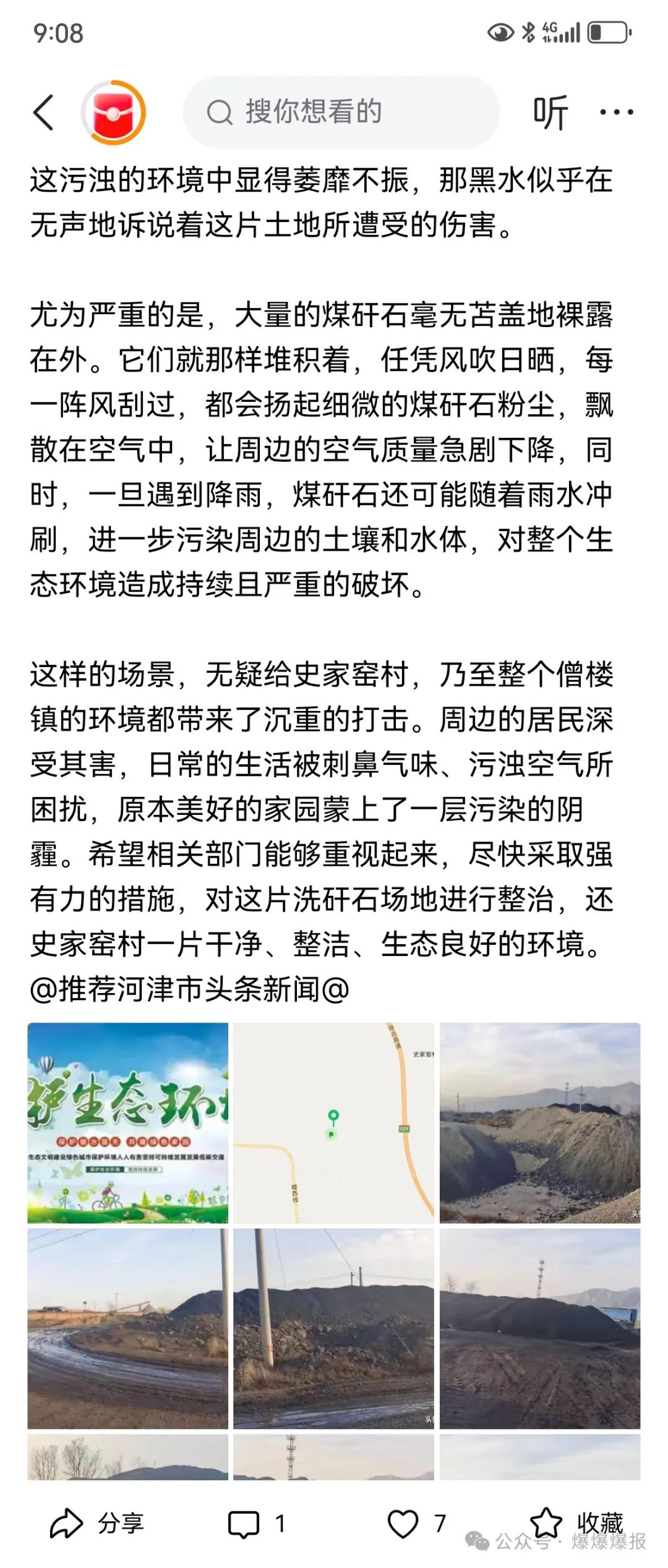Screen dimensions: 668x1568
Task: Tap the search field 搜你想看的
Action: tap(340, 113)
